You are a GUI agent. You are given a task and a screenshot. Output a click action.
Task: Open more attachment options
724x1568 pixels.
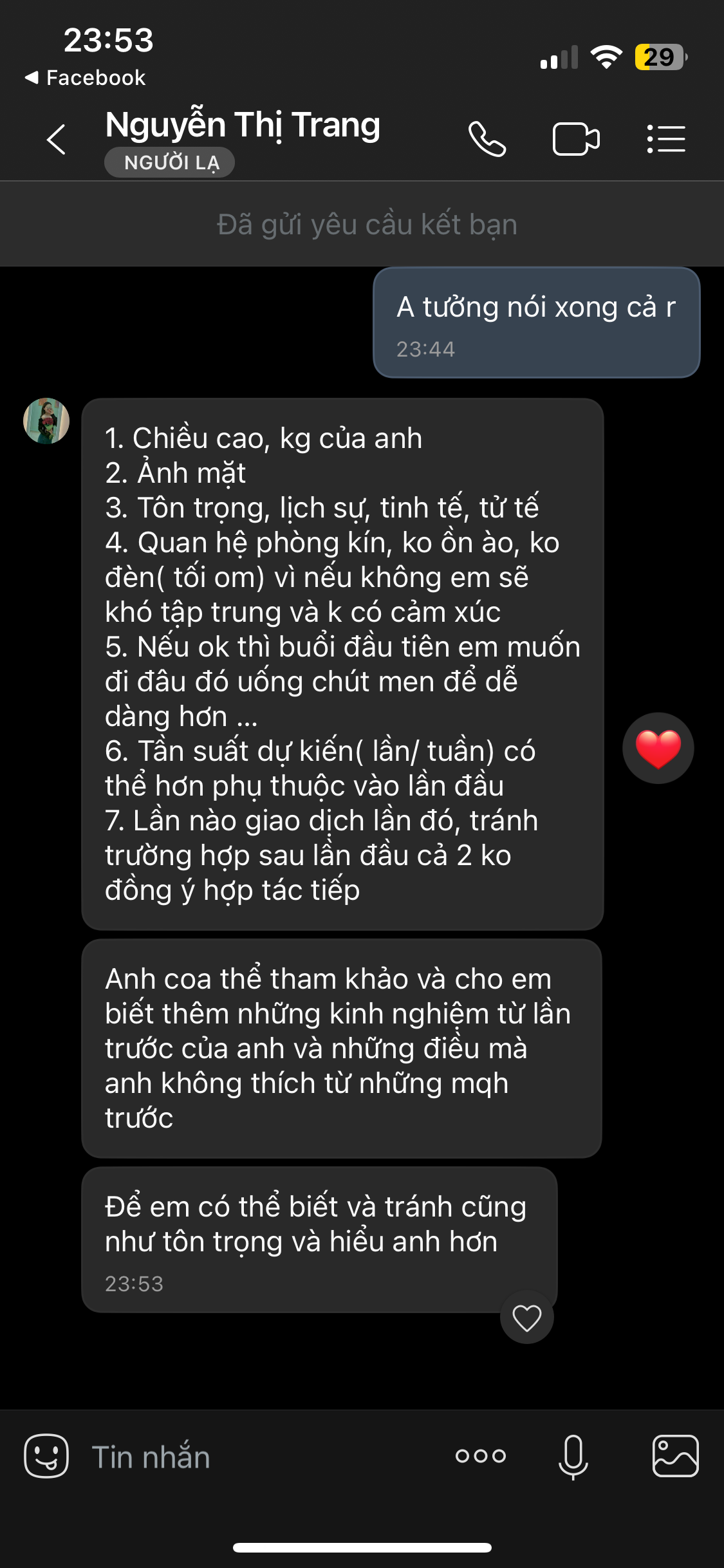click(x=481, y=1456)
